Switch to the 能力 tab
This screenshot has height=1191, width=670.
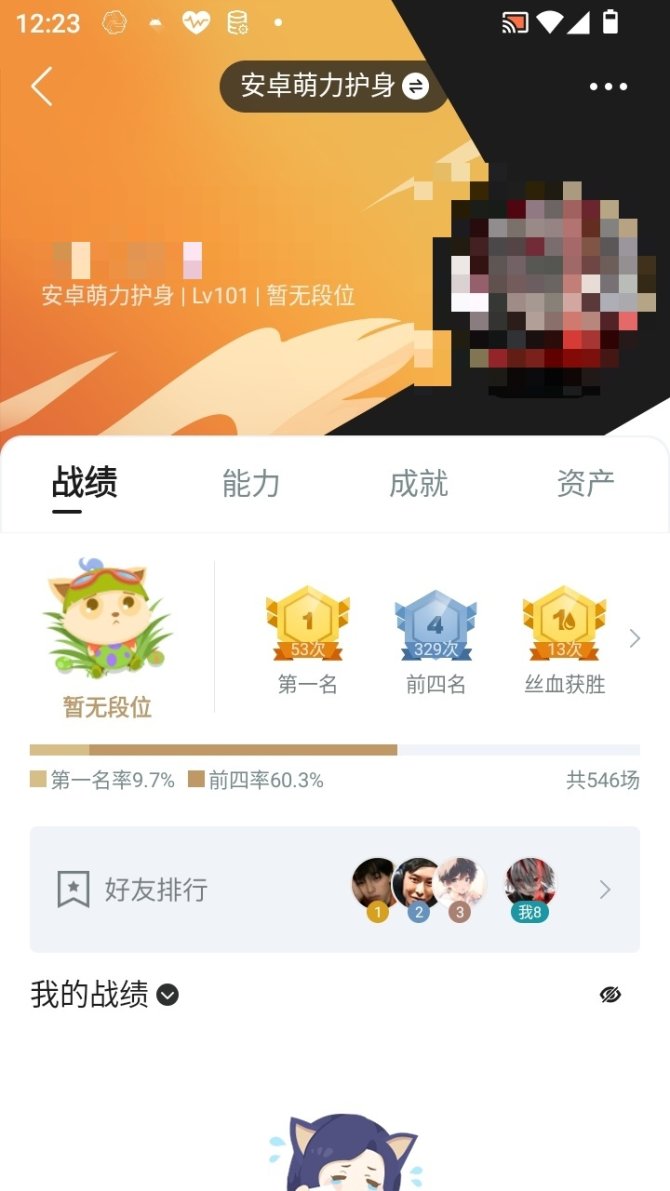tap(251, 484)
